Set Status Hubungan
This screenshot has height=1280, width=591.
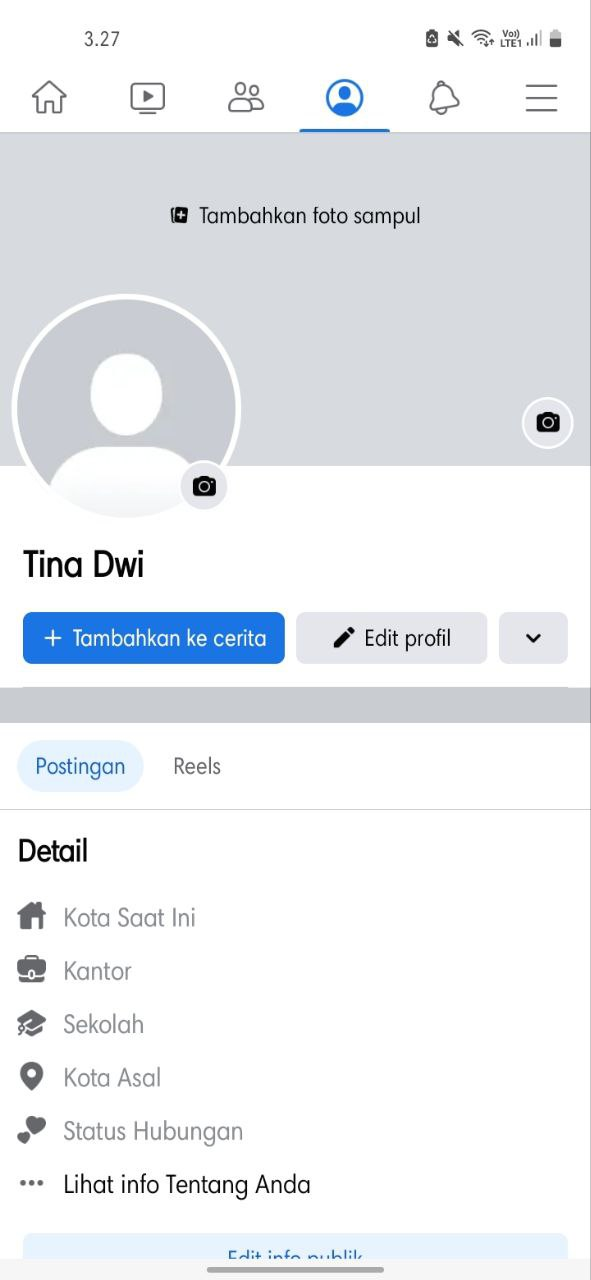(x=131, y=1131)
